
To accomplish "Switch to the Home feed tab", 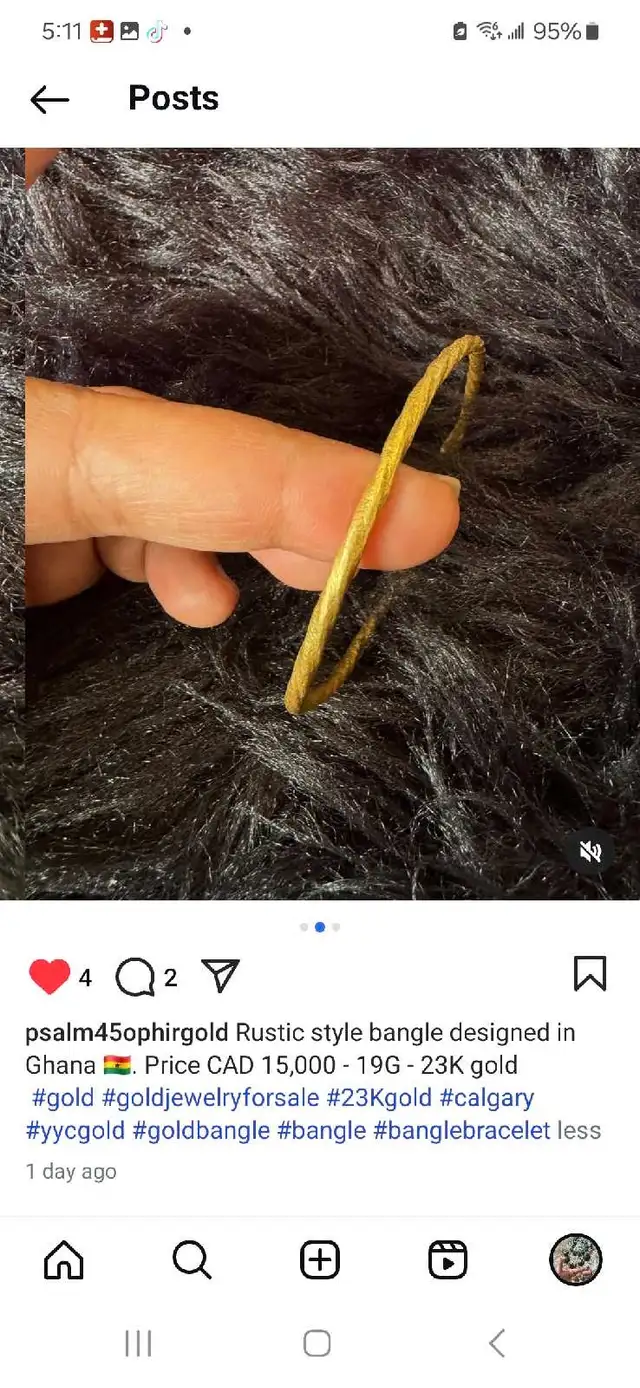I will pos(64,1260).
